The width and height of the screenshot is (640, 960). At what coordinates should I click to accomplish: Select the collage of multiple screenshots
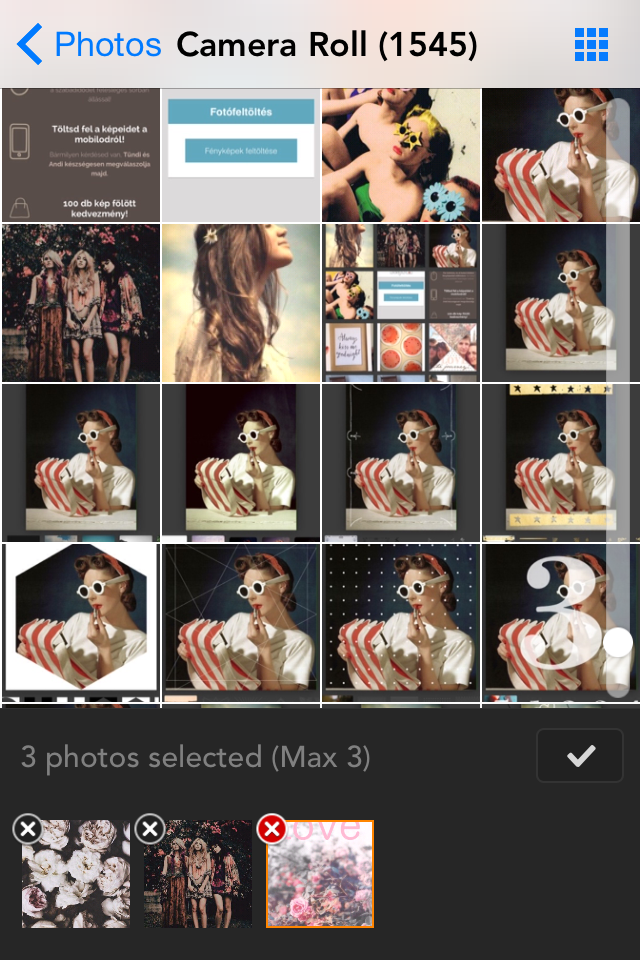[x=400, y=303]
